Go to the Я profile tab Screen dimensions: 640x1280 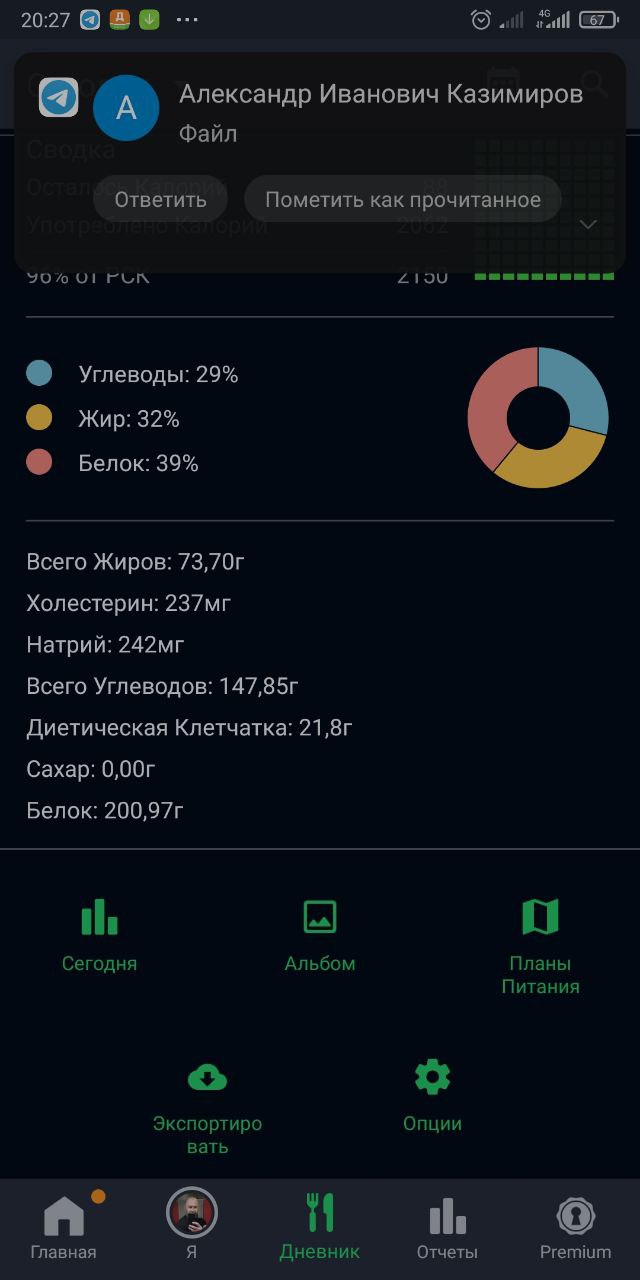point(191,1226)
